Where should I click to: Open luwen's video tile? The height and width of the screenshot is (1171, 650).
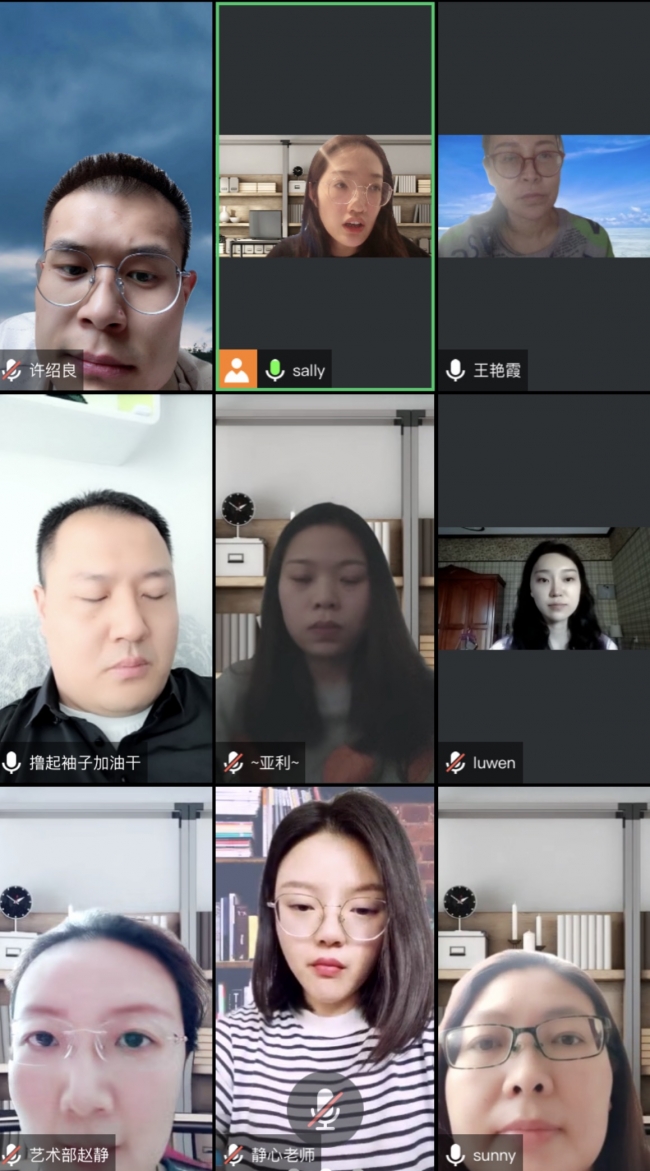coord(543,588)
